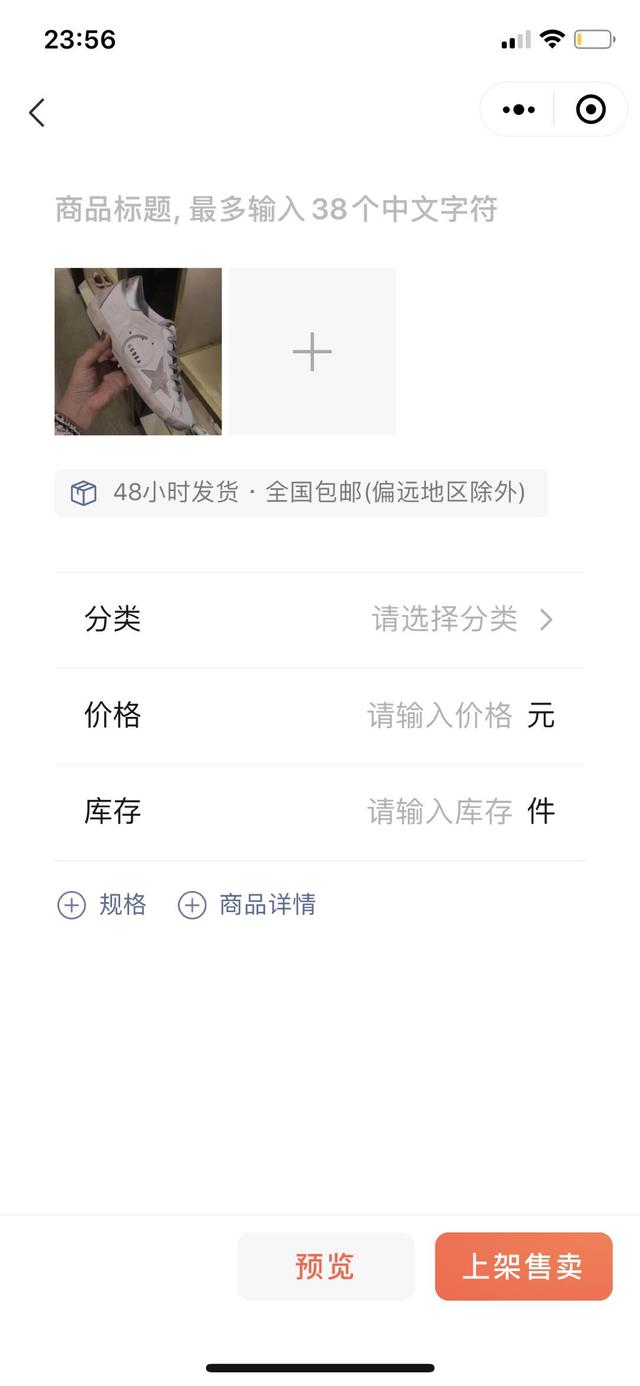This screenshot has height=1386, width=640.
Task: Tap the 预览 preview button
Action: 325,1267
